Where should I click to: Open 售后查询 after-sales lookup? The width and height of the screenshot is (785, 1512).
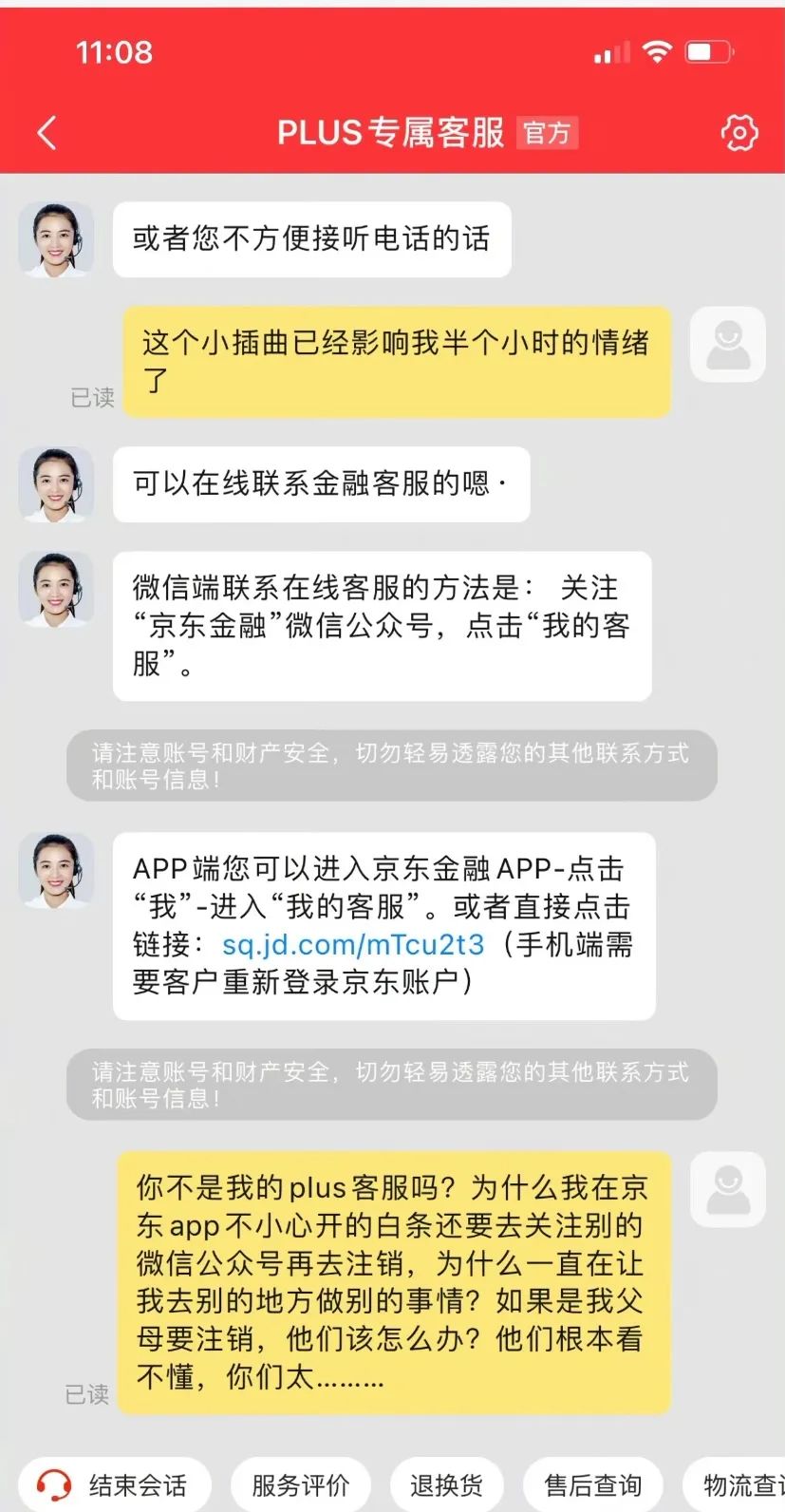[593, 1484]
